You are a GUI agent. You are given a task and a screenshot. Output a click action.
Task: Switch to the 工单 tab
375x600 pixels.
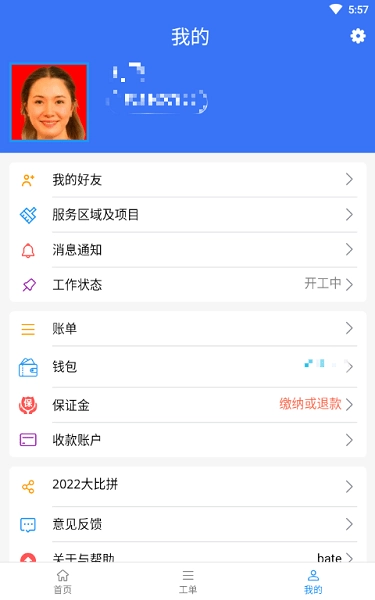[x=188, y=582]
